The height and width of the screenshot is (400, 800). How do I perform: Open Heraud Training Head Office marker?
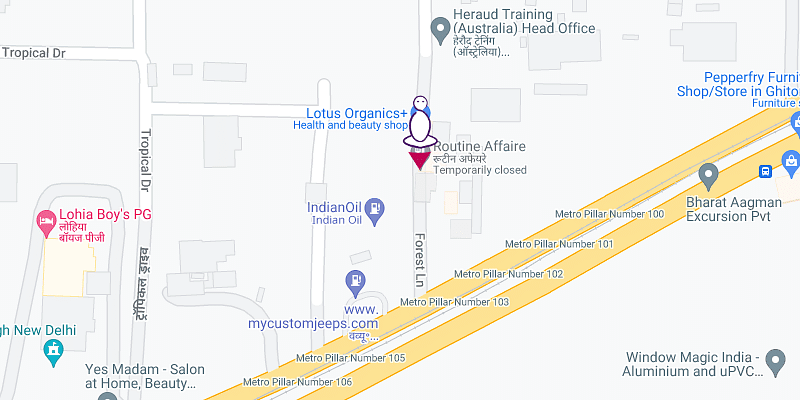(439, 31)
